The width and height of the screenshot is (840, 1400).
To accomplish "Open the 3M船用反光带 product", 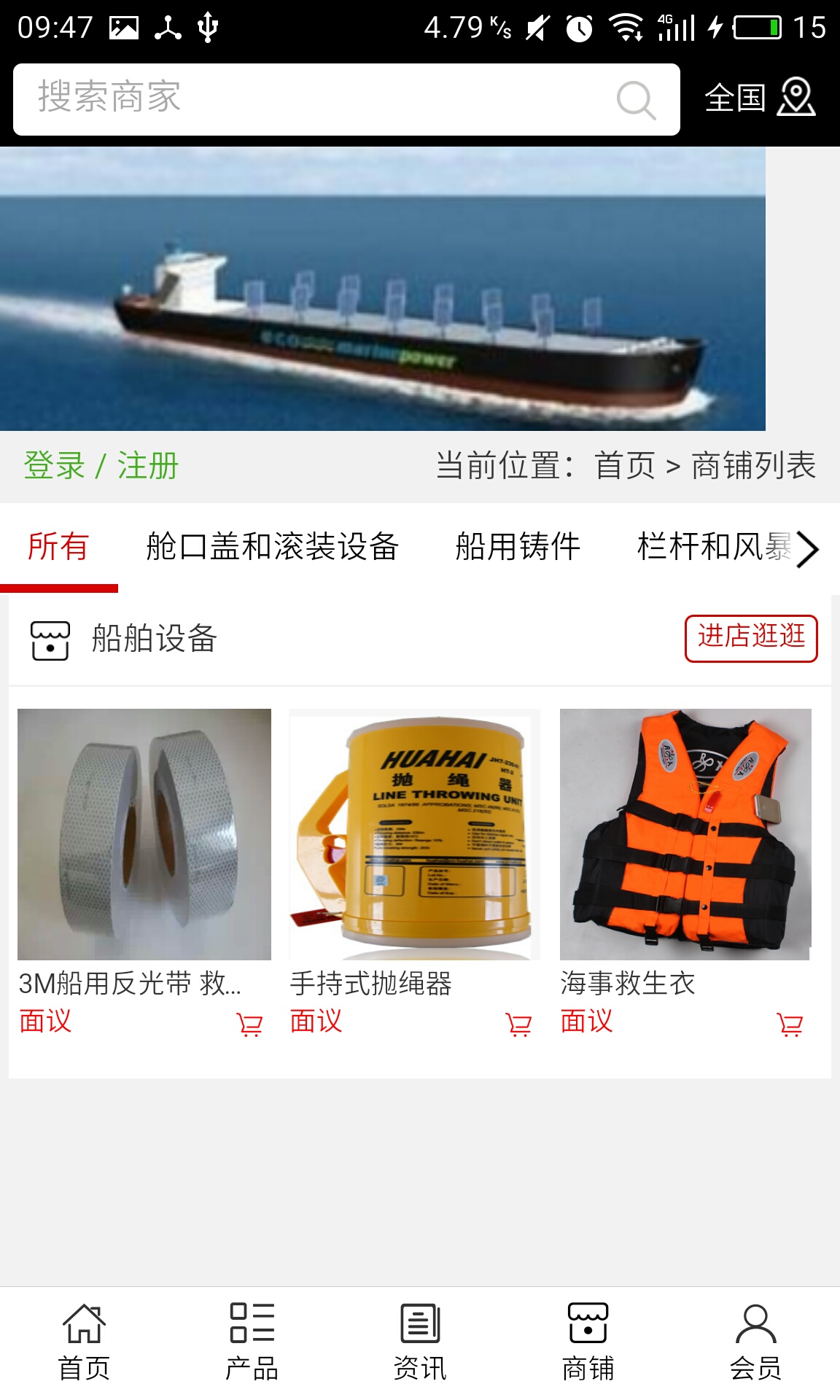I will point(144,834).
